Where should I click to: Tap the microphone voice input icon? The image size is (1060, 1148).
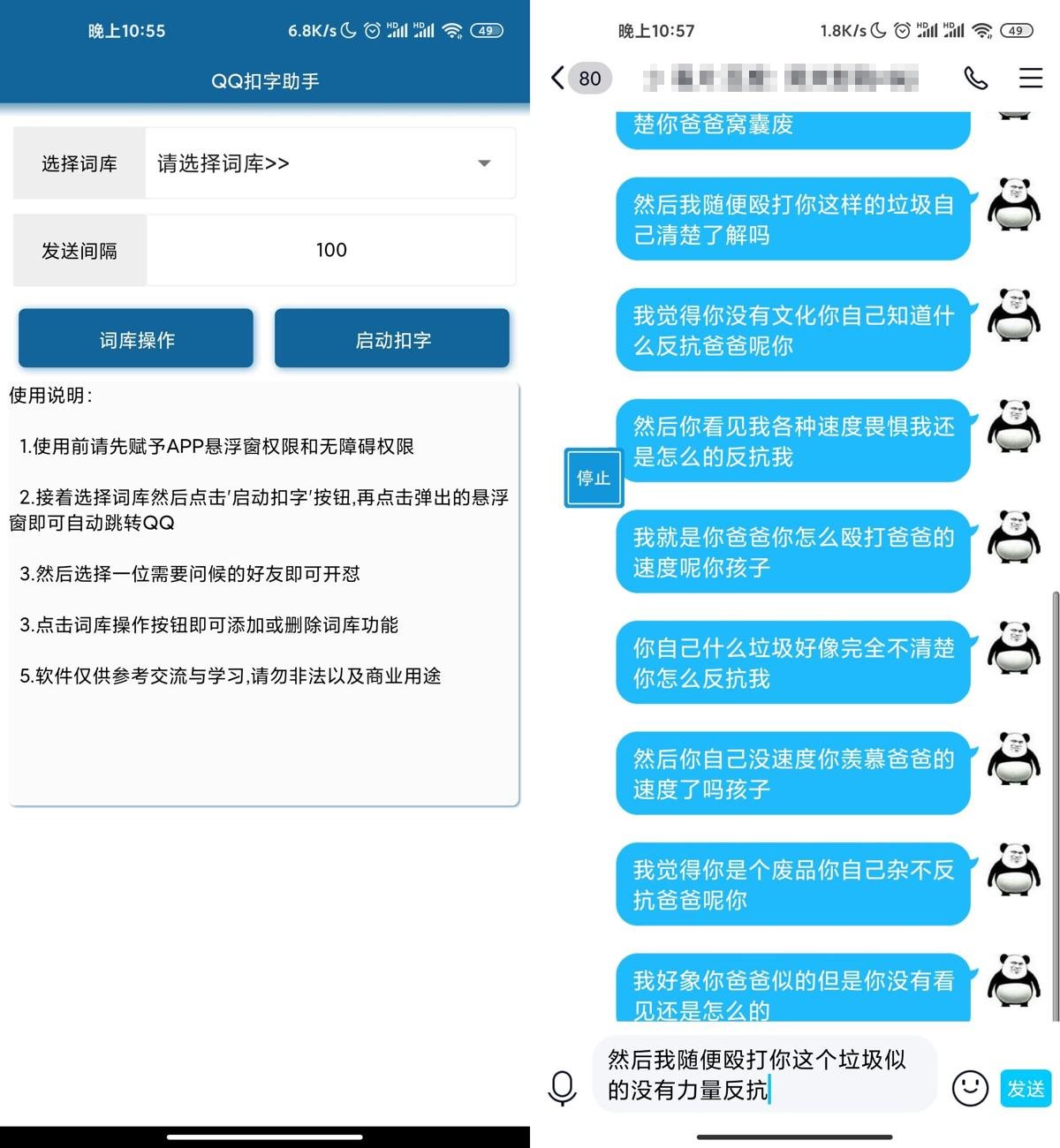562,1087
